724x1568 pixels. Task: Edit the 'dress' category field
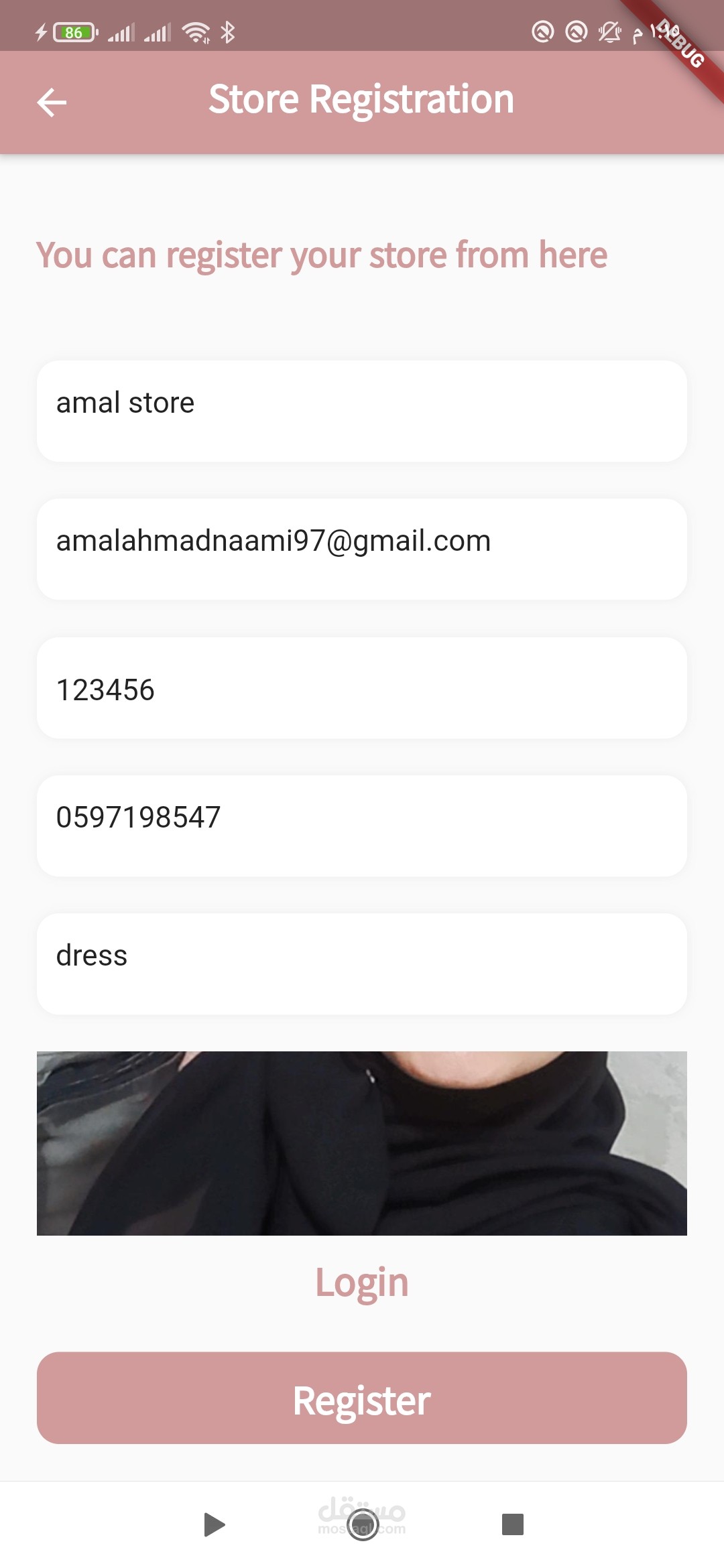coord(362,964)
